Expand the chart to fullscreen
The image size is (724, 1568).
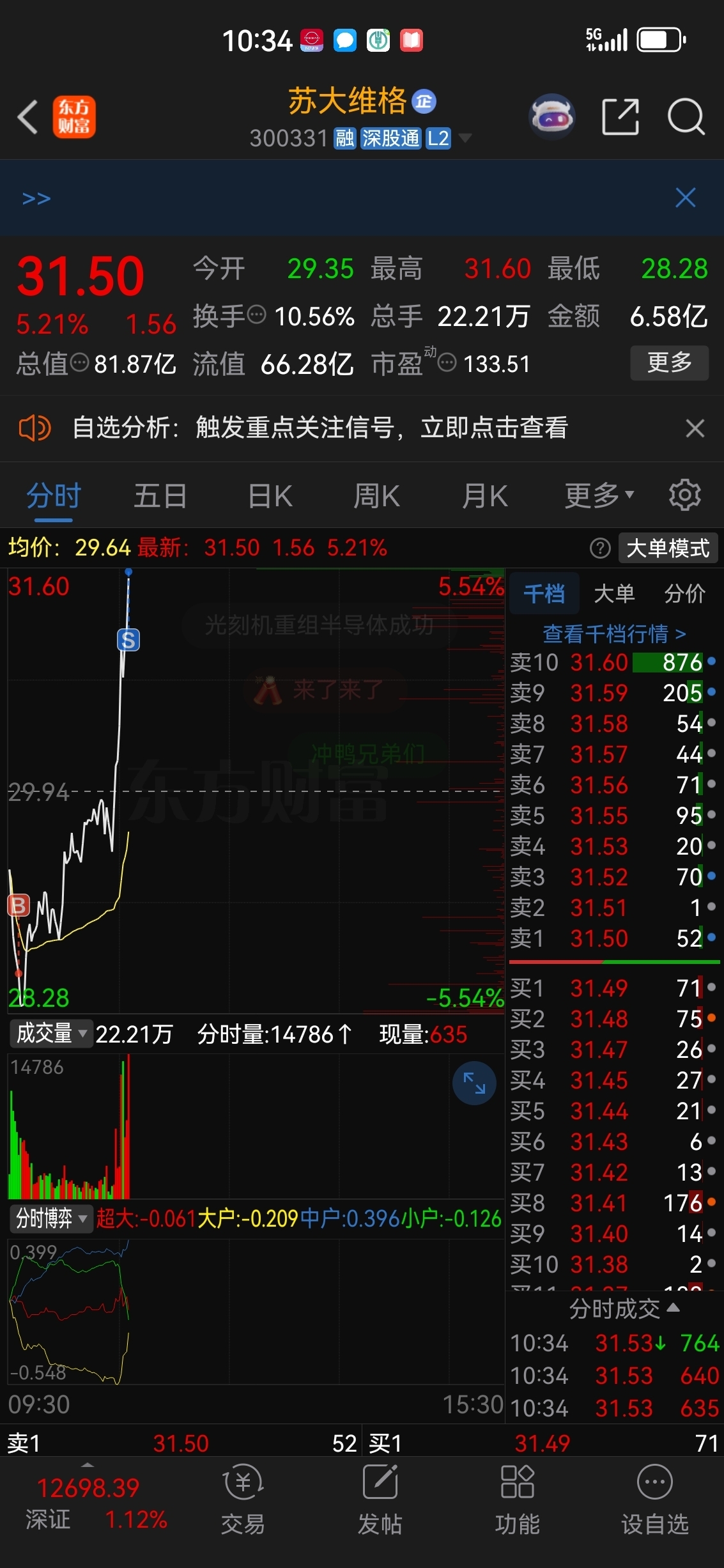click(474, 1083)
